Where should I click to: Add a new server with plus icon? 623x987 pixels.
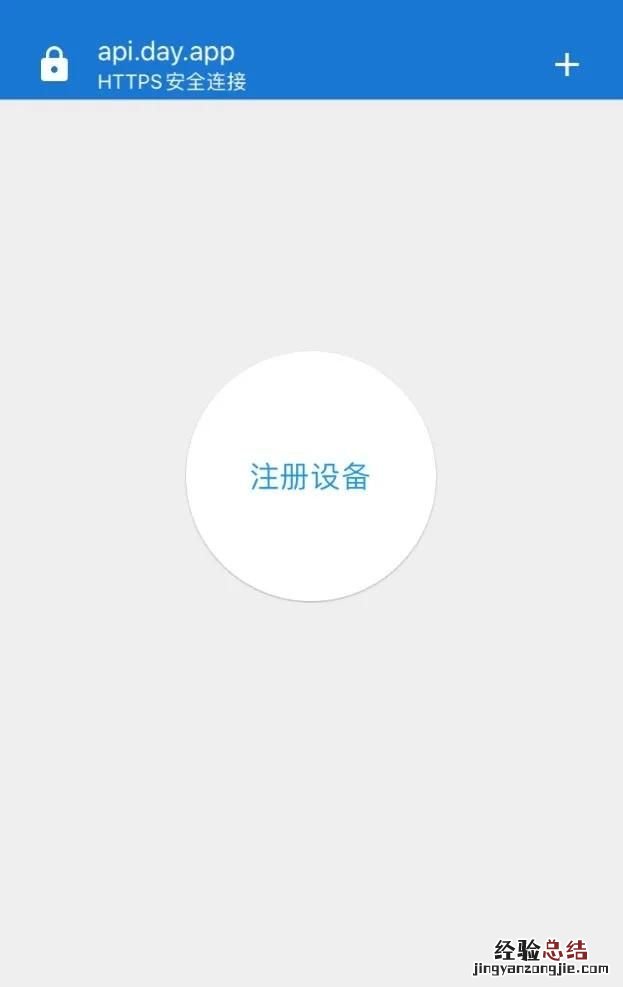[567, 65]
